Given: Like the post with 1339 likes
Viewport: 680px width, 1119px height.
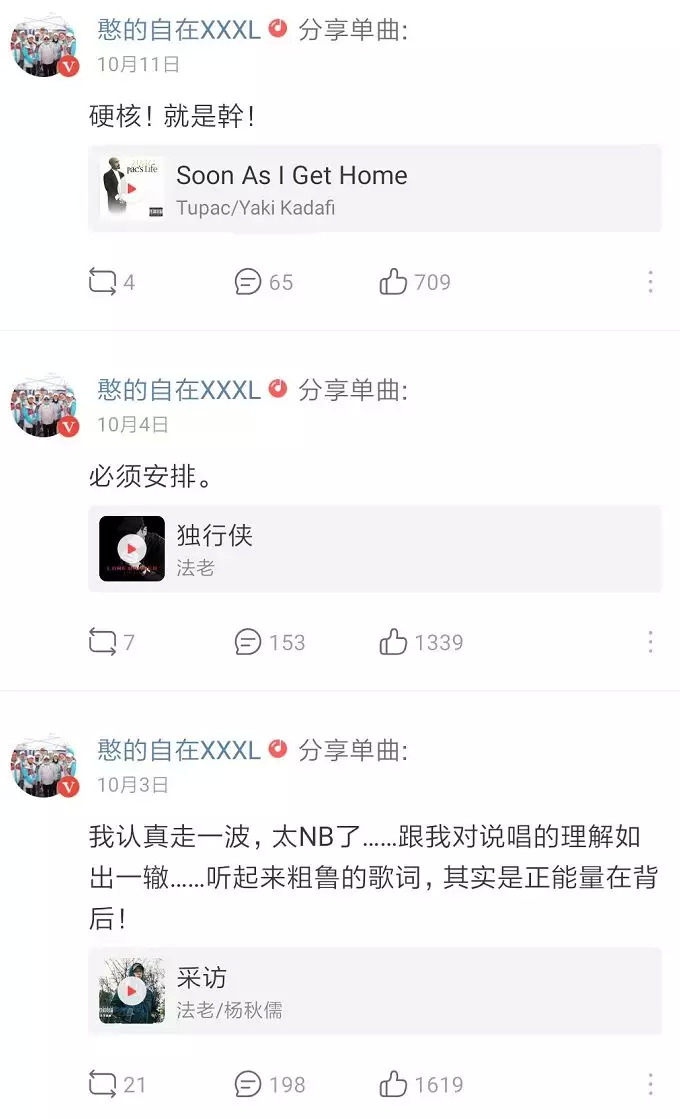Looking at the screenshot, I should pyautogui.click(x=421, y=642).
